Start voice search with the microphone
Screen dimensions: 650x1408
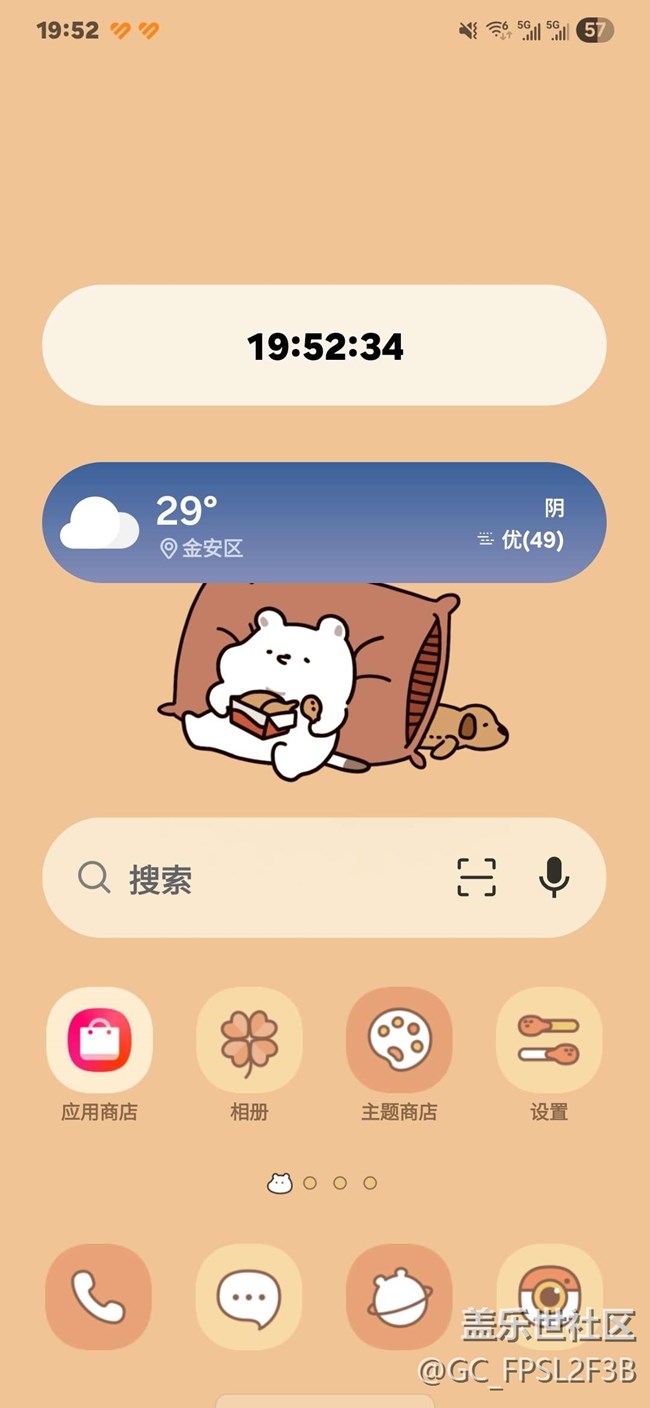553,877
